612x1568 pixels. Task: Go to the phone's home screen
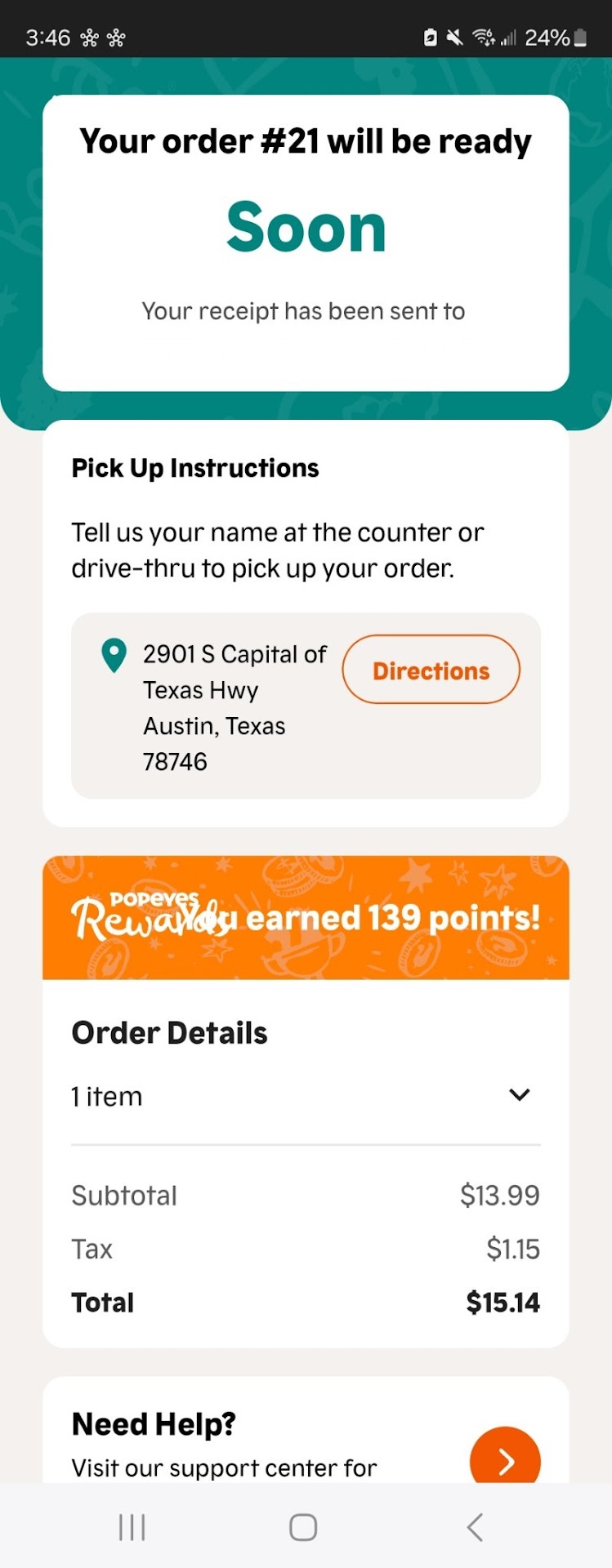(303, 1526)
